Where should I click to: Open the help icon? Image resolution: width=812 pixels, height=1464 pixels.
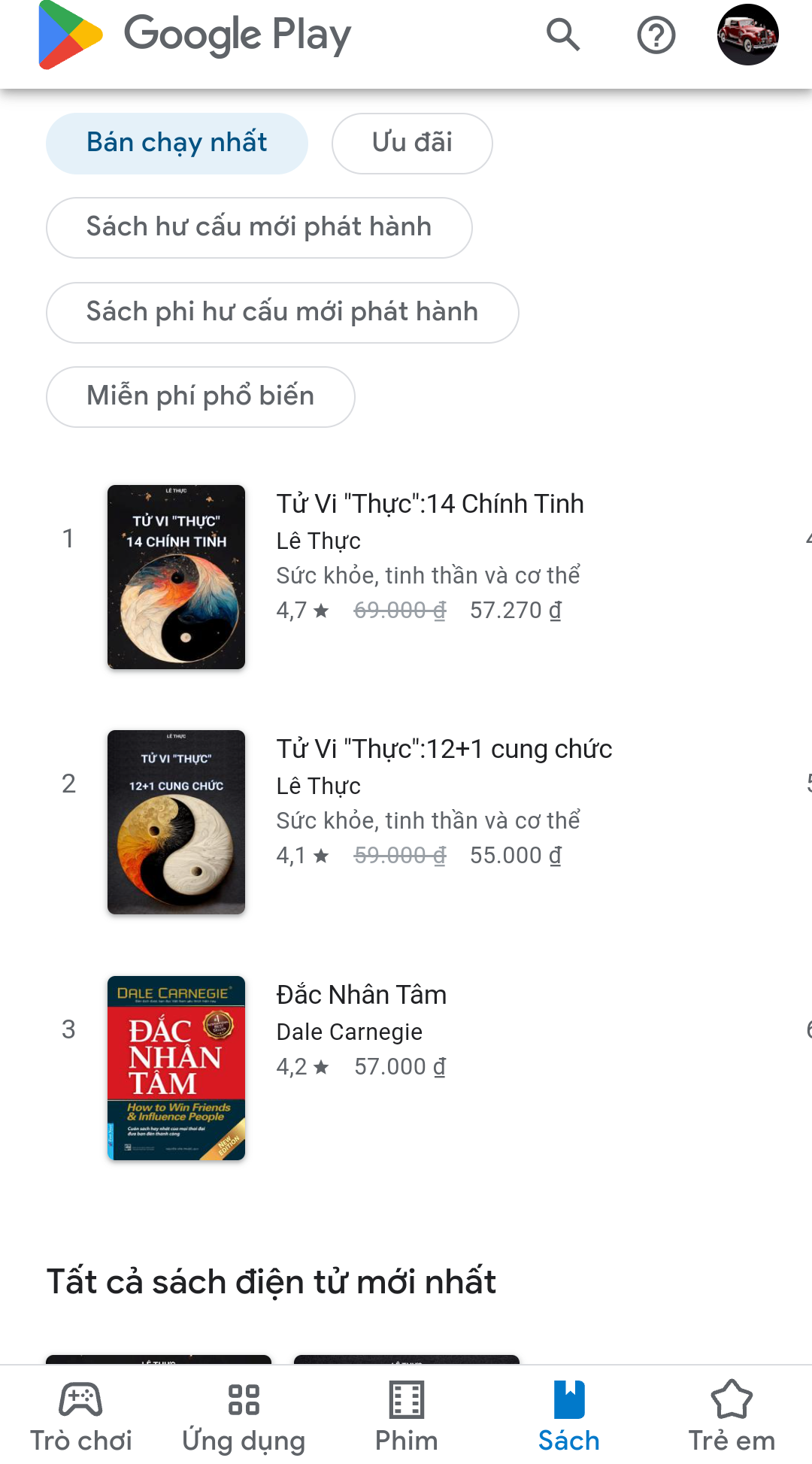[656, 35]
